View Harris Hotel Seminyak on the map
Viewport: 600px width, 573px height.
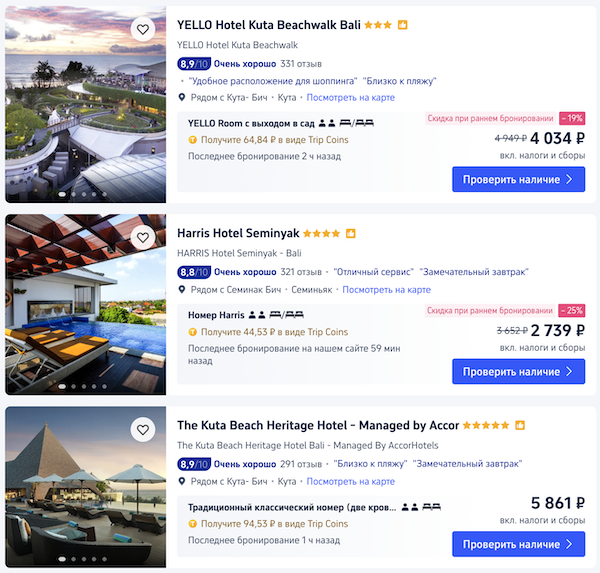click(386, 289)
